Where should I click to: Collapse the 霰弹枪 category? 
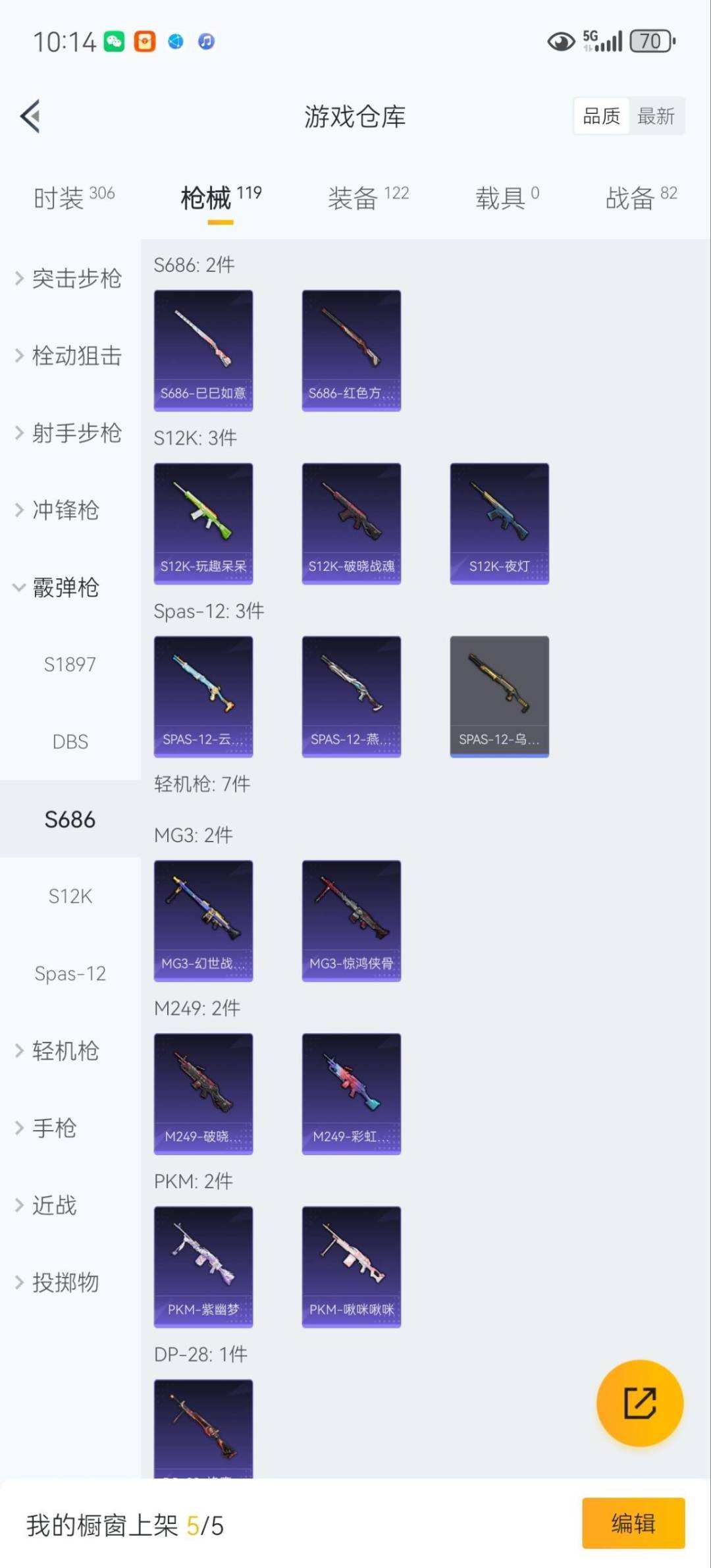(x=65, y=588)
